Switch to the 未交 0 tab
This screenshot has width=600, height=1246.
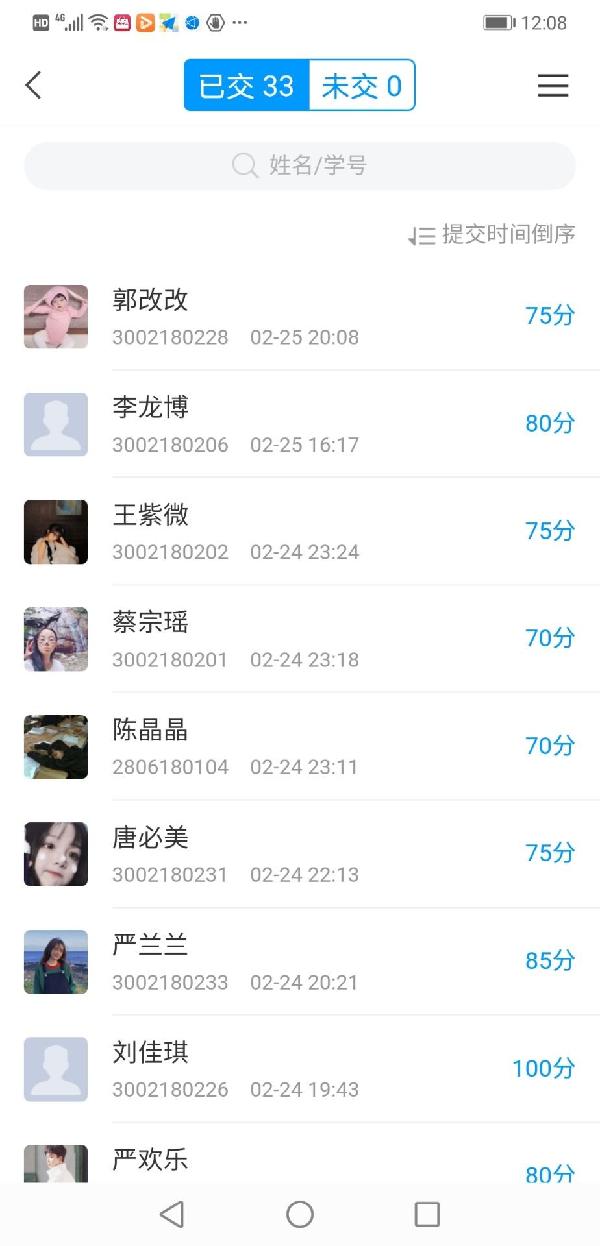[361, 86]
